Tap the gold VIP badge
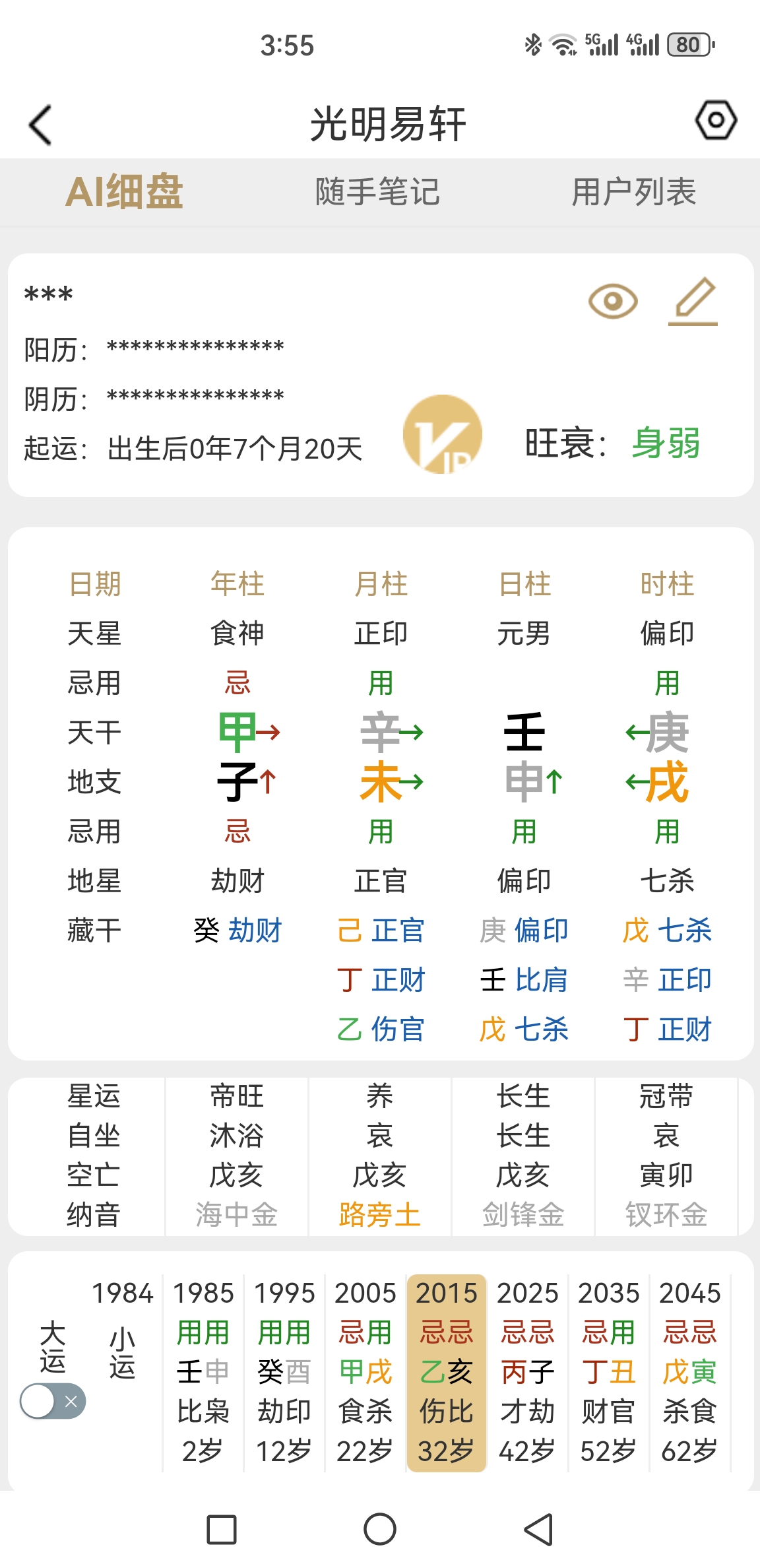760x1568 pixels. 443,434
